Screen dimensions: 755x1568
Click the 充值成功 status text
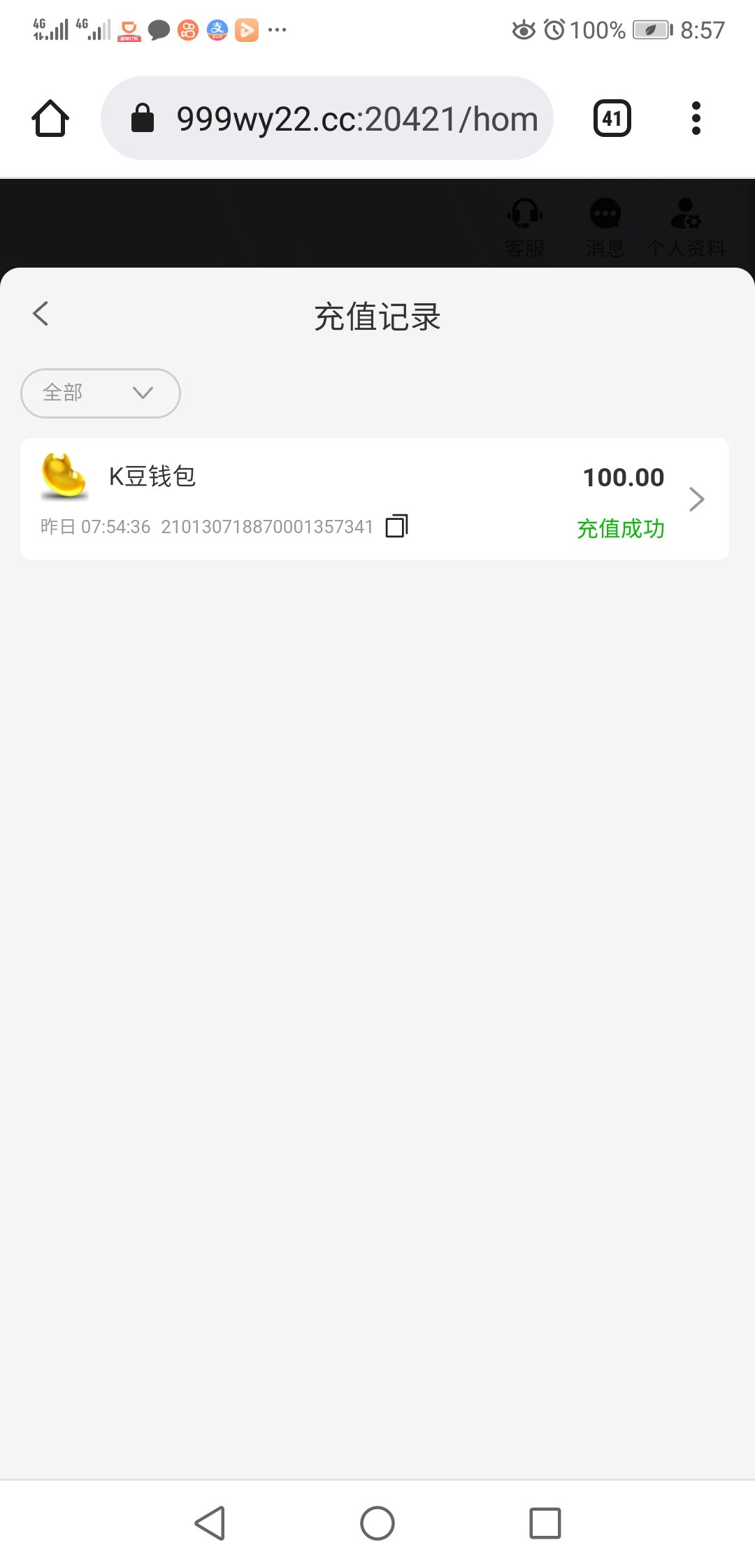621,529
